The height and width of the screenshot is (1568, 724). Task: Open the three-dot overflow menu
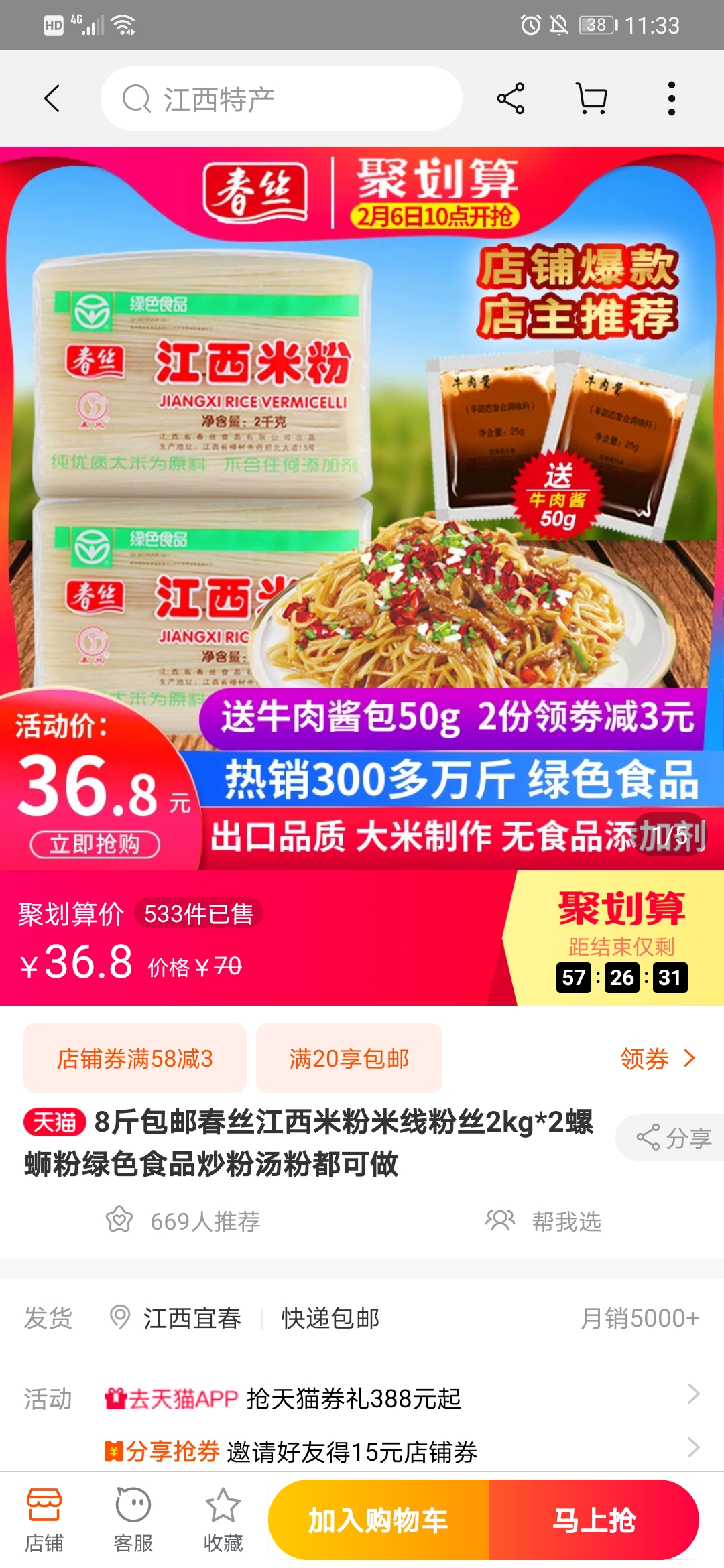(671, 99)
